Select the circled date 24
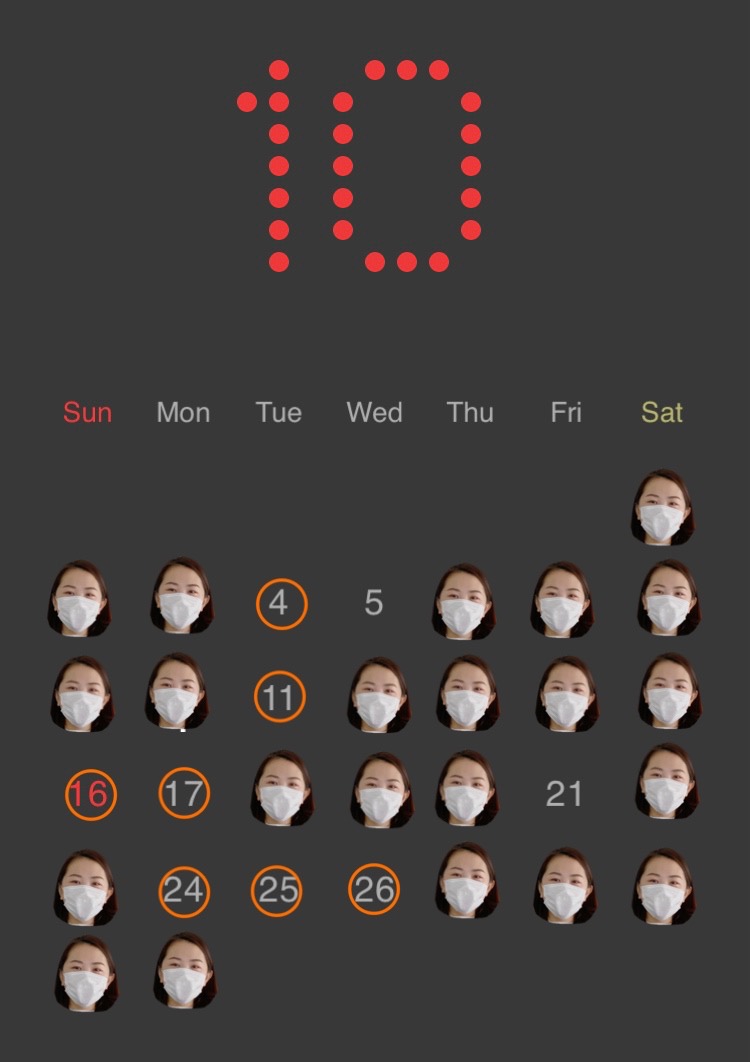Viewport: 750px width, 1062px height. point(184,890)
